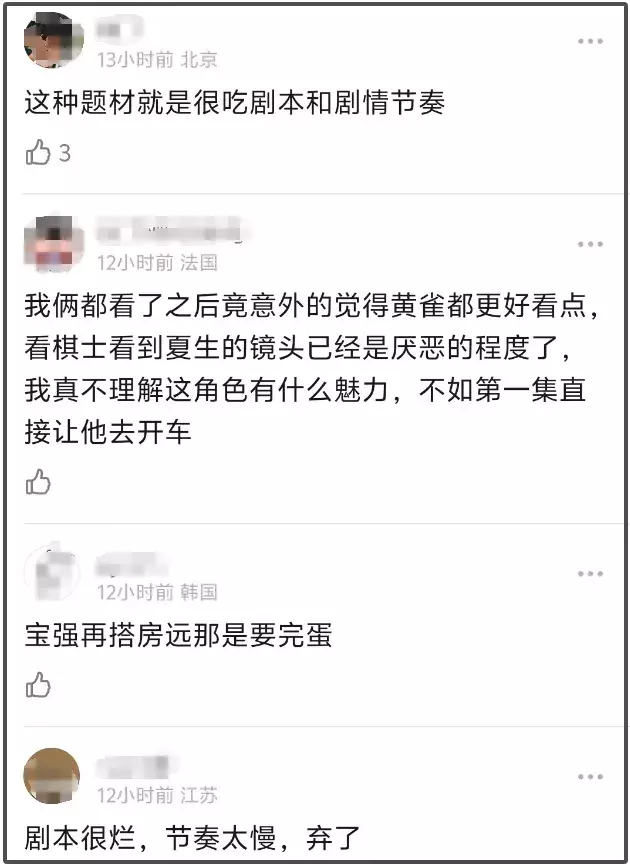
Task: Open overflow menu on the 江苏 comment
Action: [x=591, y=777]
